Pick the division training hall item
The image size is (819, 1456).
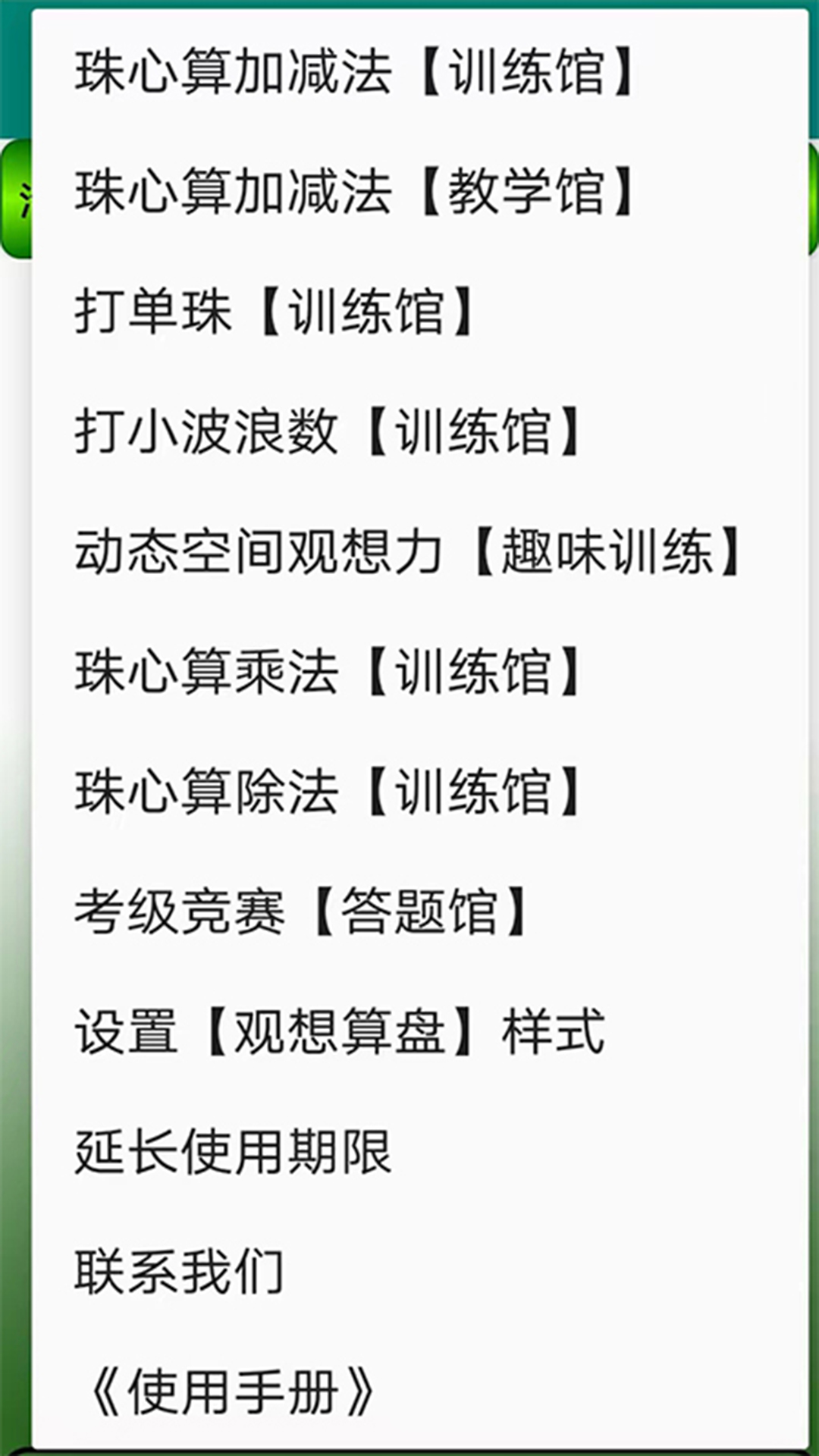click(x=330, y=792)
